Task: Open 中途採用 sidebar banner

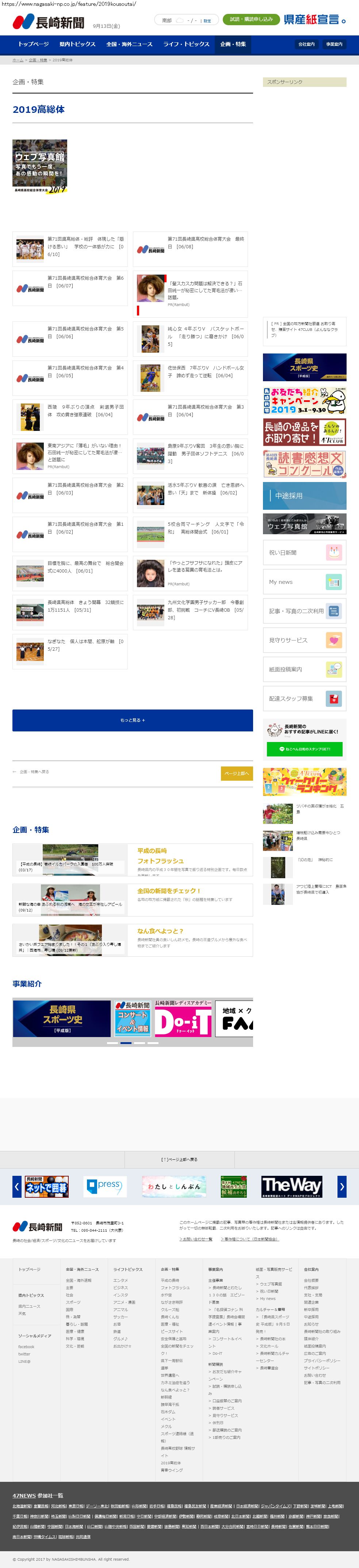Action: pyautogui.click(x=304, y=496)
